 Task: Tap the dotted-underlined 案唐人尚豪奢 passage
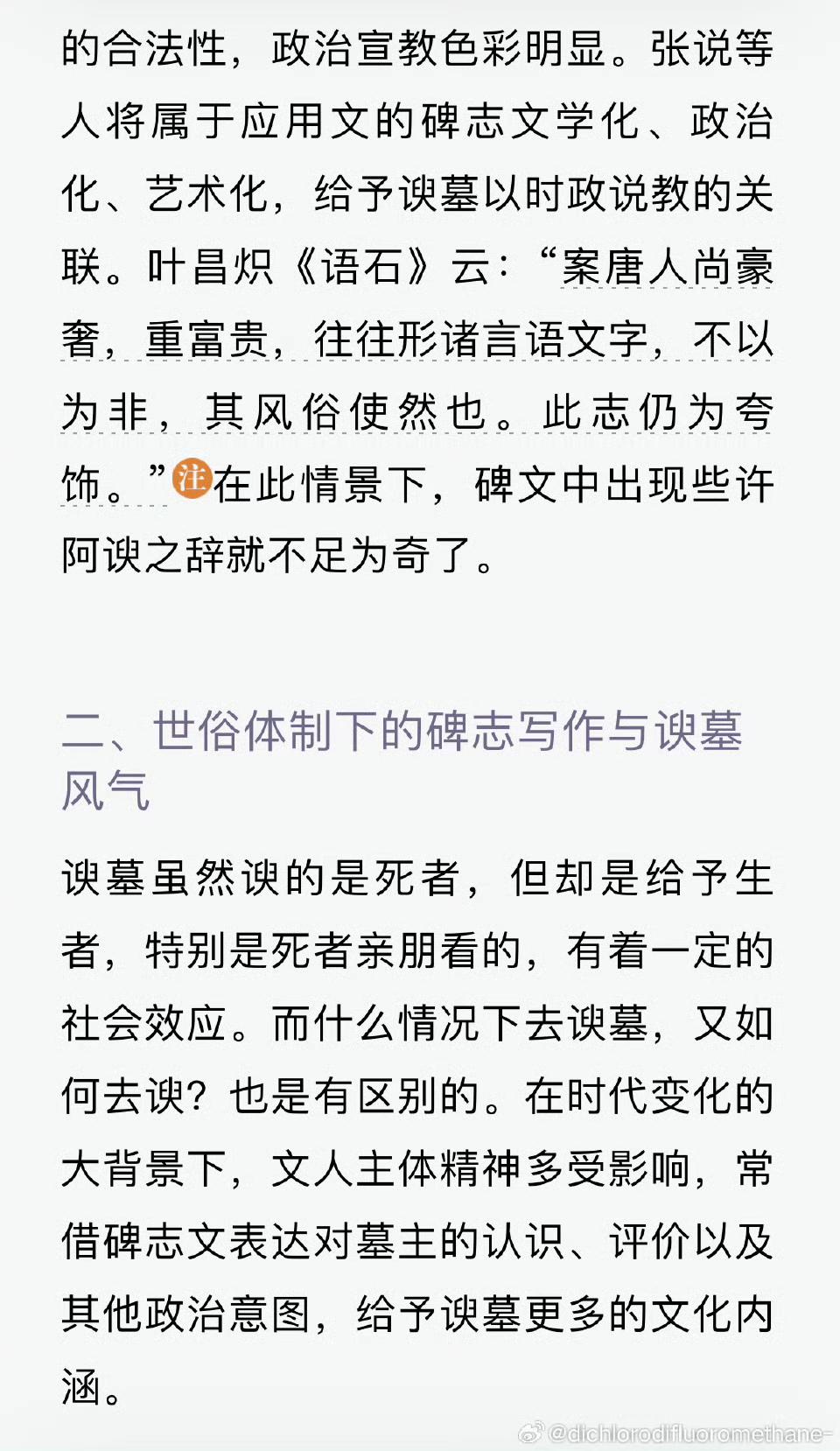(x=666, y=268)
